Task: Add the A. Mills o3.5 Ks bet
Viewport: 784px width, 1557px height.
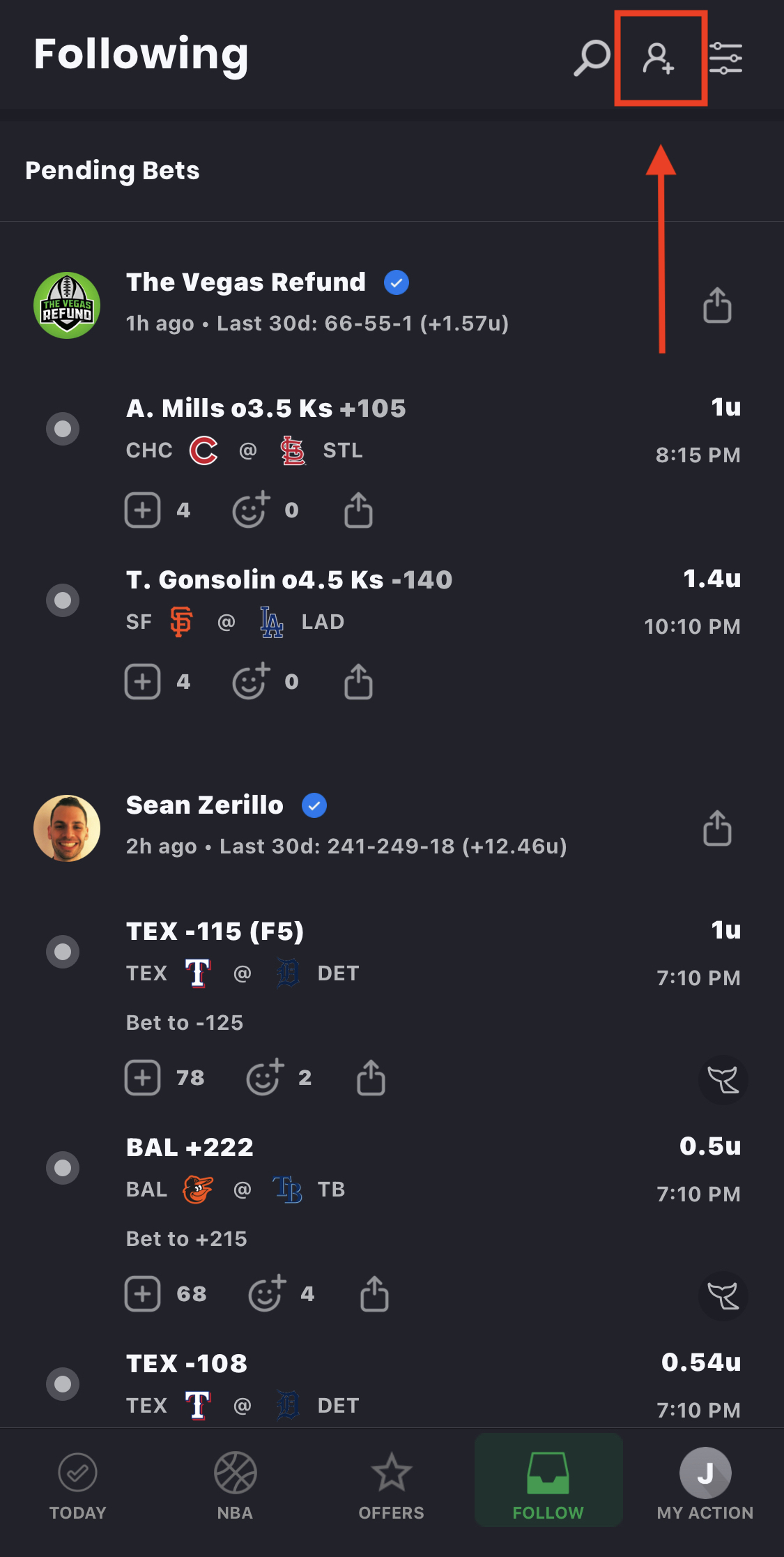Action: coord(143,510)
